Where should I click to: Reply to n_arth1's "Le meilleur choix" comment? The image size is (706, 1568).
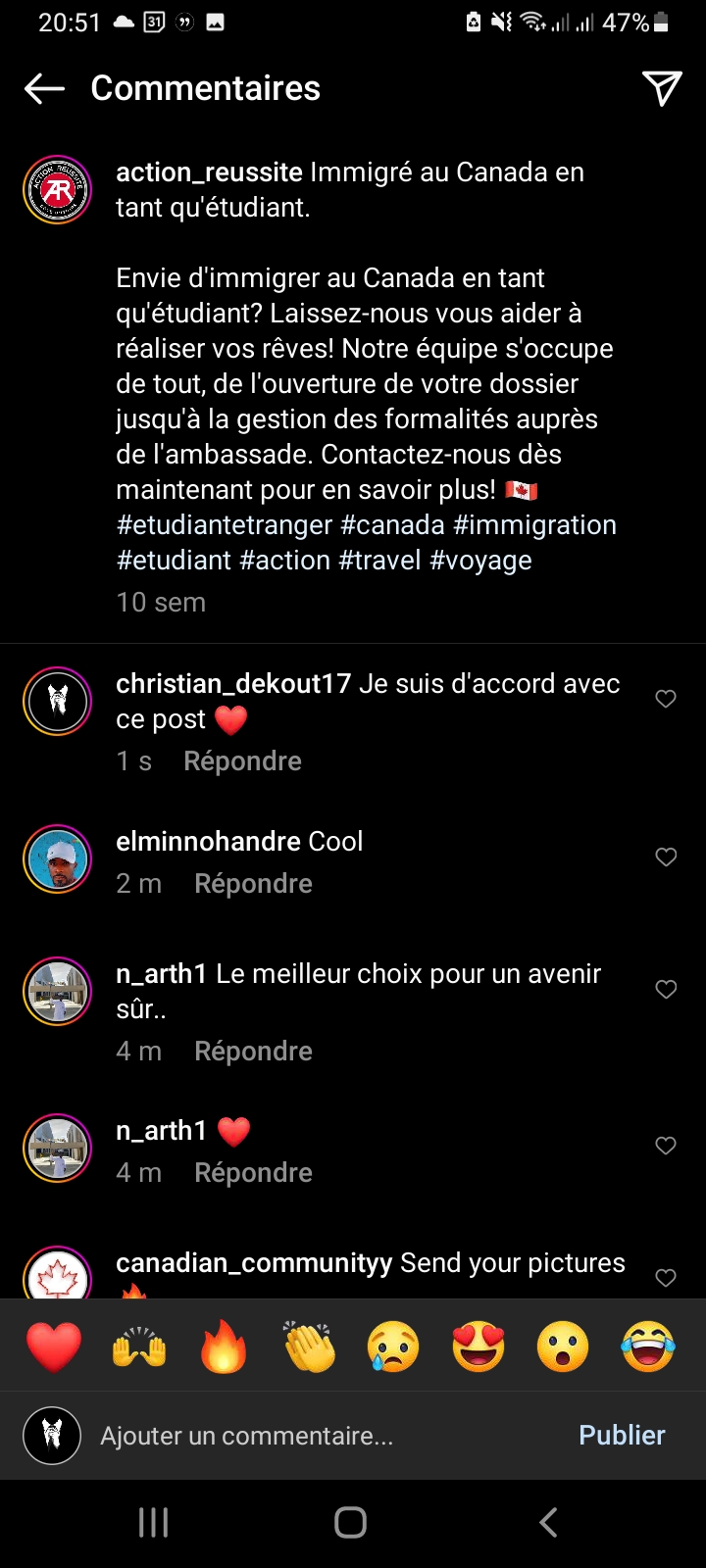point(253,1052)
